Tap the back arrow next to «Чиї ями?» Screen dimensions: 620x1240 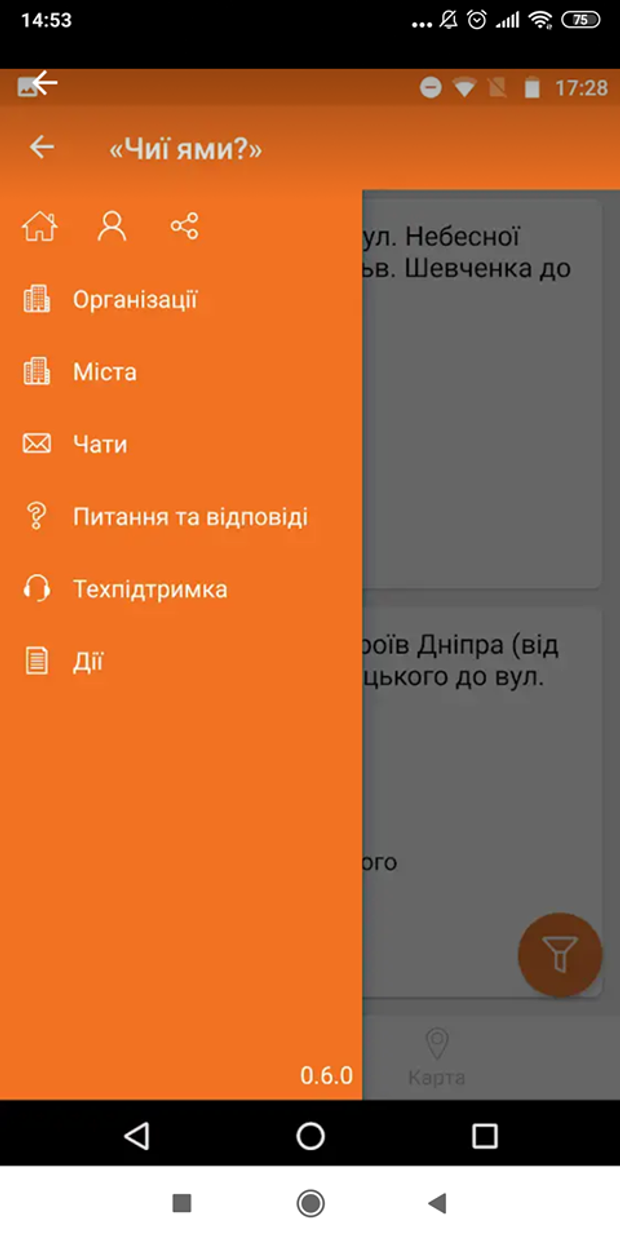click(41, 148)
